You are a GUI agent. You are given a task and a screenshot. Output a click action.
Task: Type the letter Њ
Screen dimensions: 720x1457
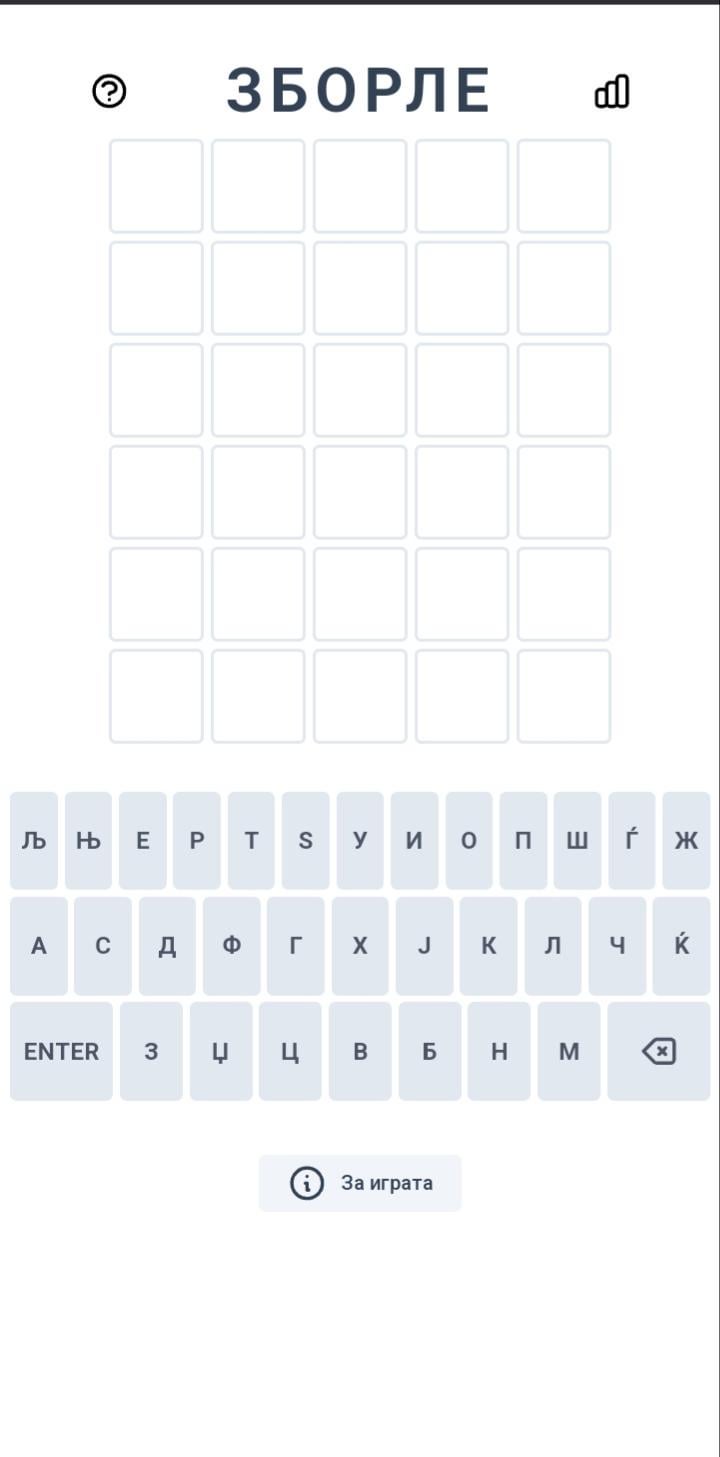pos(88,841)
